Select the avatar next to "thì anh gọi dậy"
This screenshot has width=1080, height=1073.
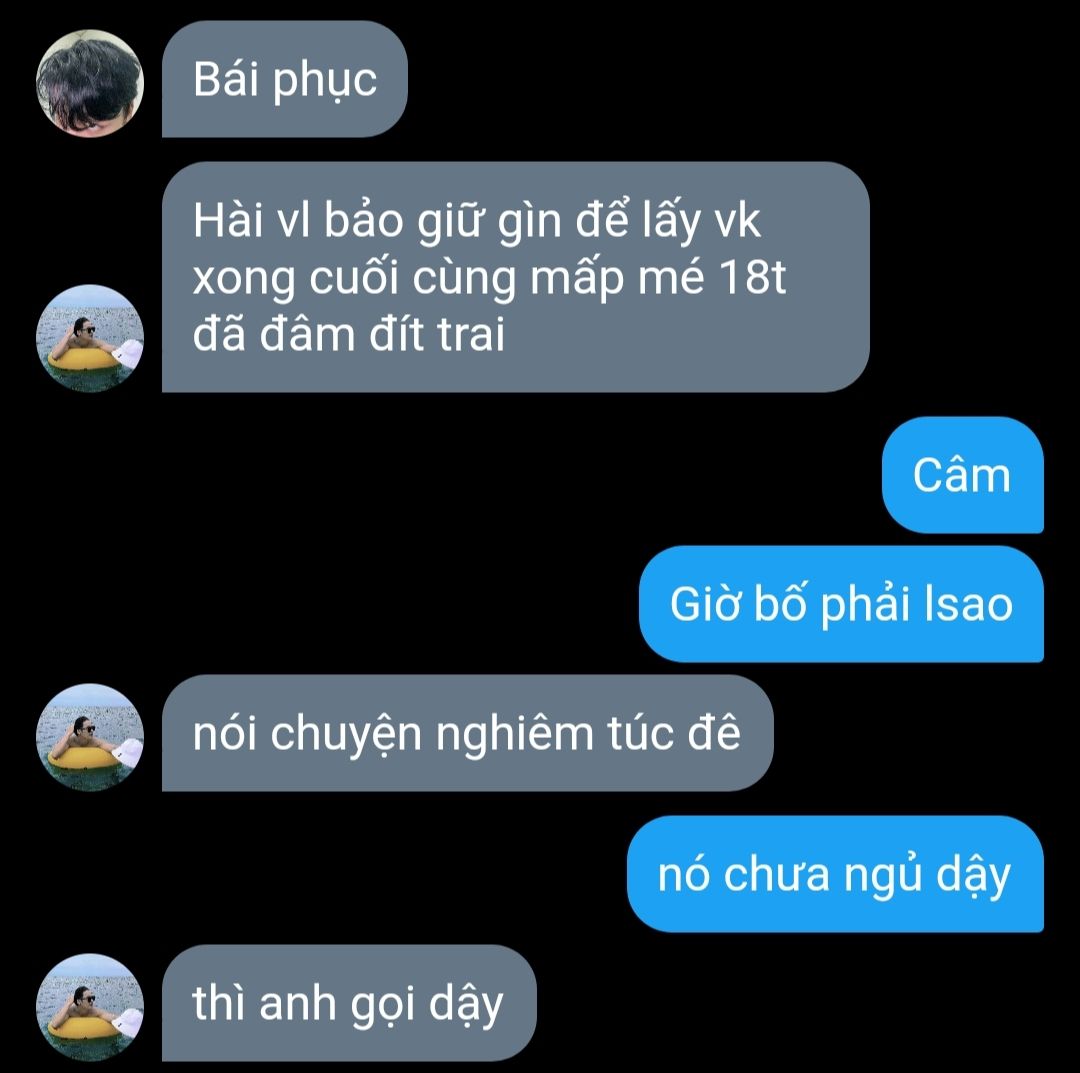(x=90, y=1006)
